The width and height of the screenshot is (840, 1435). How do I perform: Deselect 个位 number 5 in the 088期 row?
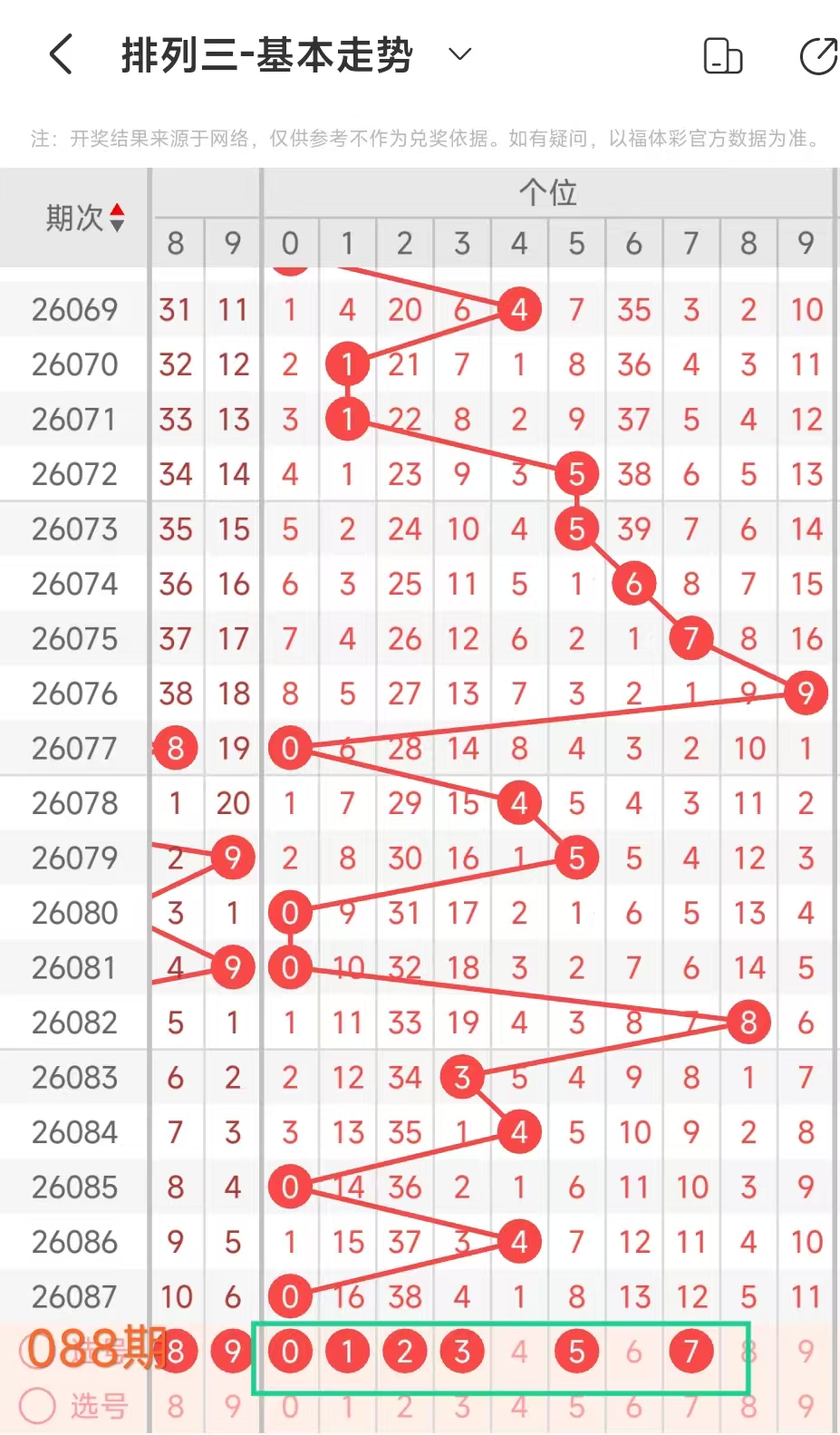[x=576, y=1352]
